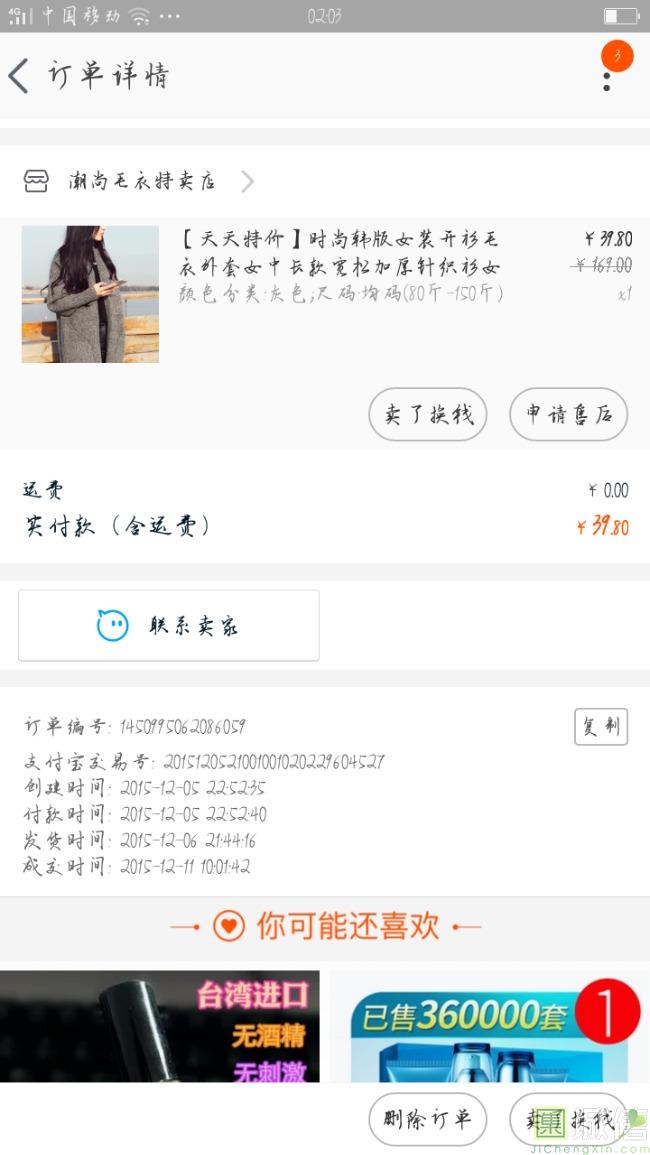
Task: Open the 潮尚毛衣特卖店 store page
Action: click(x=140, y=181)
